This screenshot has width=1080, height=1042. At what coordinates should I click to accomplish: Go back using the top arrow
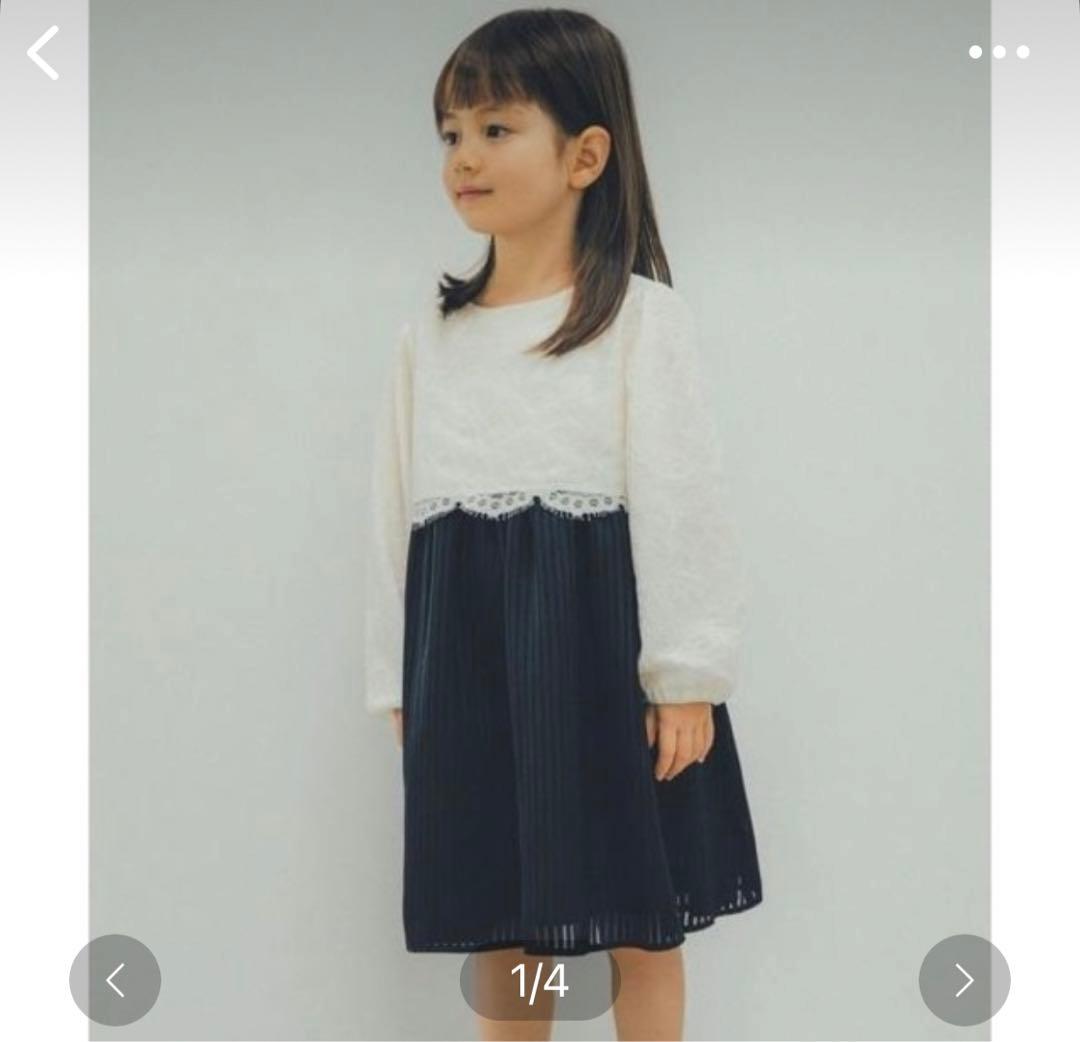pos(43,53)
